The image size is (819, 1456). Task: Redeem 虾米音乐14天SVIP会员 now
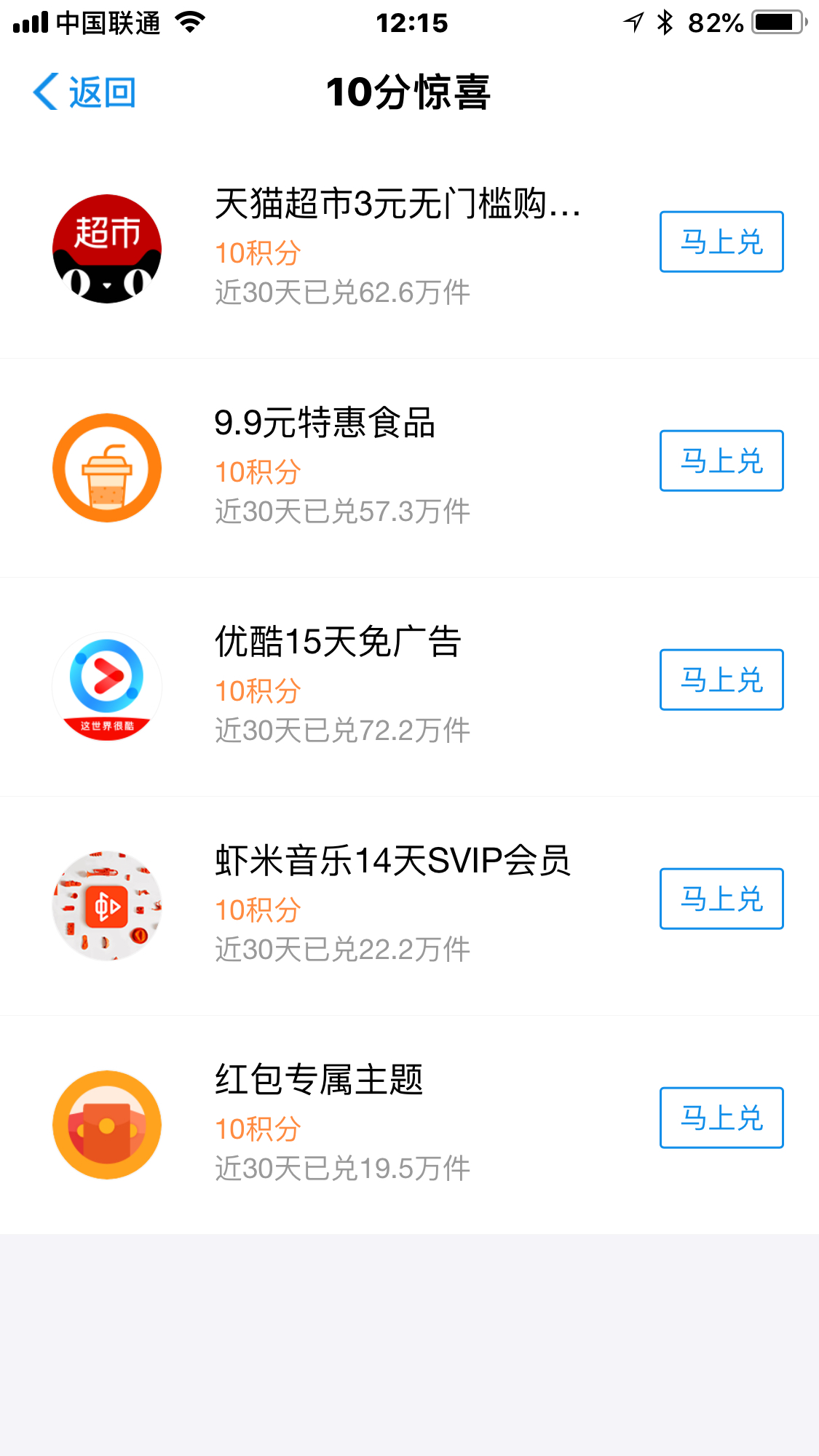(x=721, y=899)
